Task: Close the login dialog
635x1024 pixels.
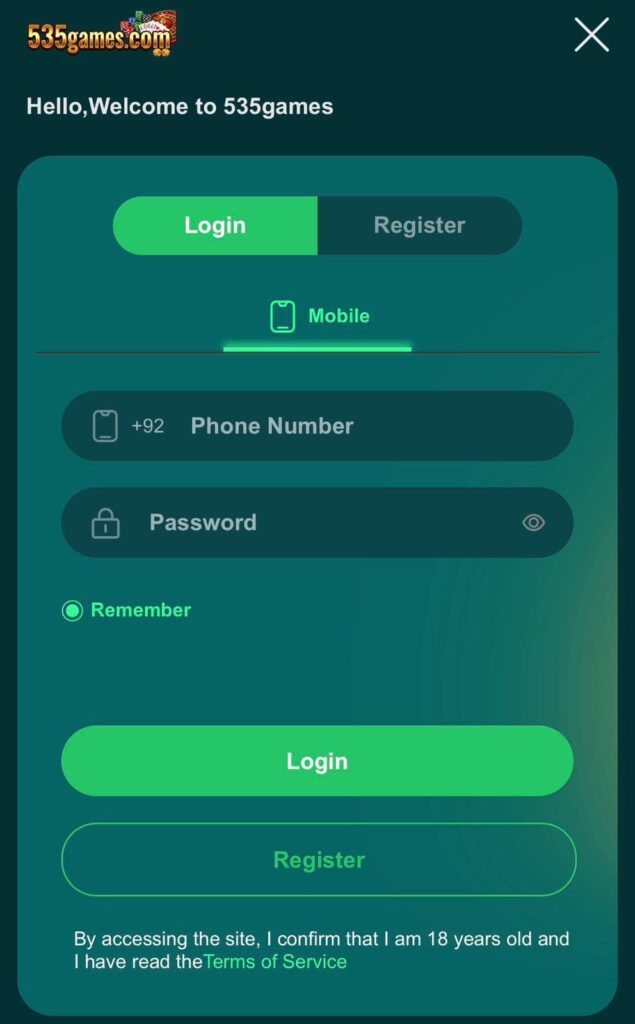Action: tap(591, 35)
